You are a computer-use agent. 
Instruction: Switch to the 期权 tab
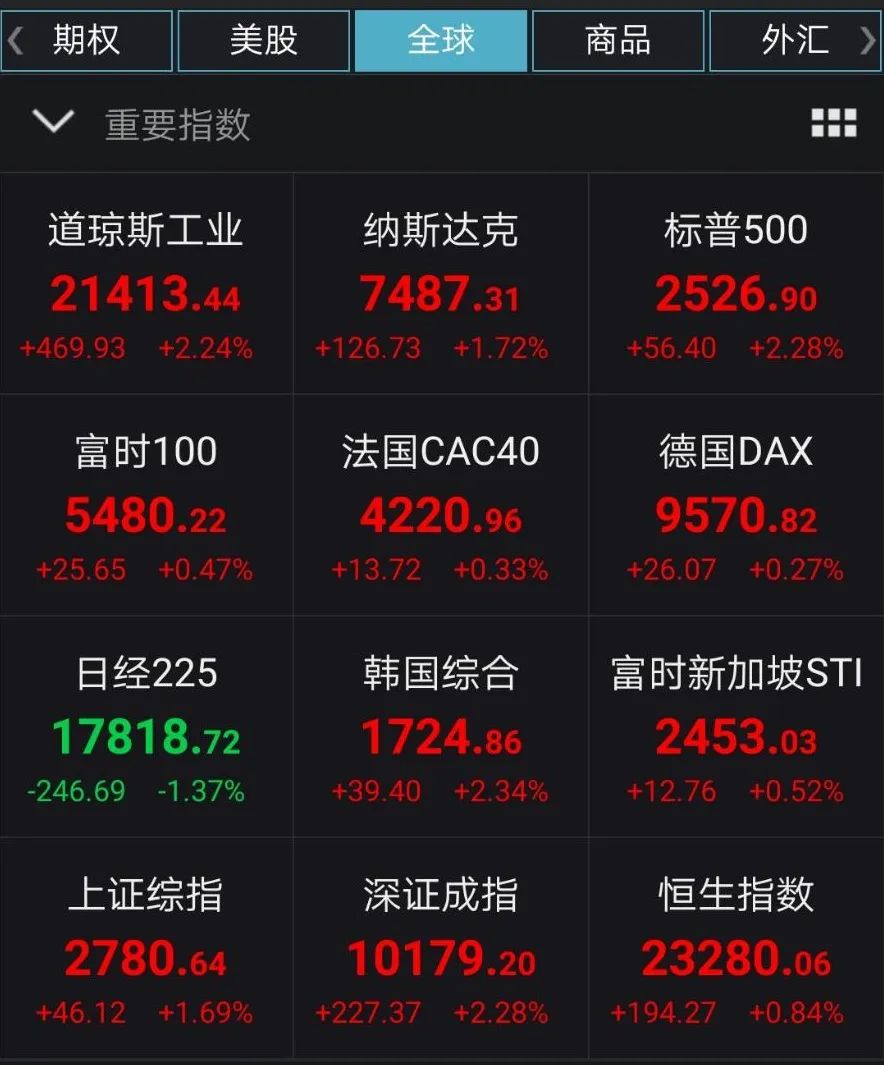pyautogui.click(x=88, y=41)
